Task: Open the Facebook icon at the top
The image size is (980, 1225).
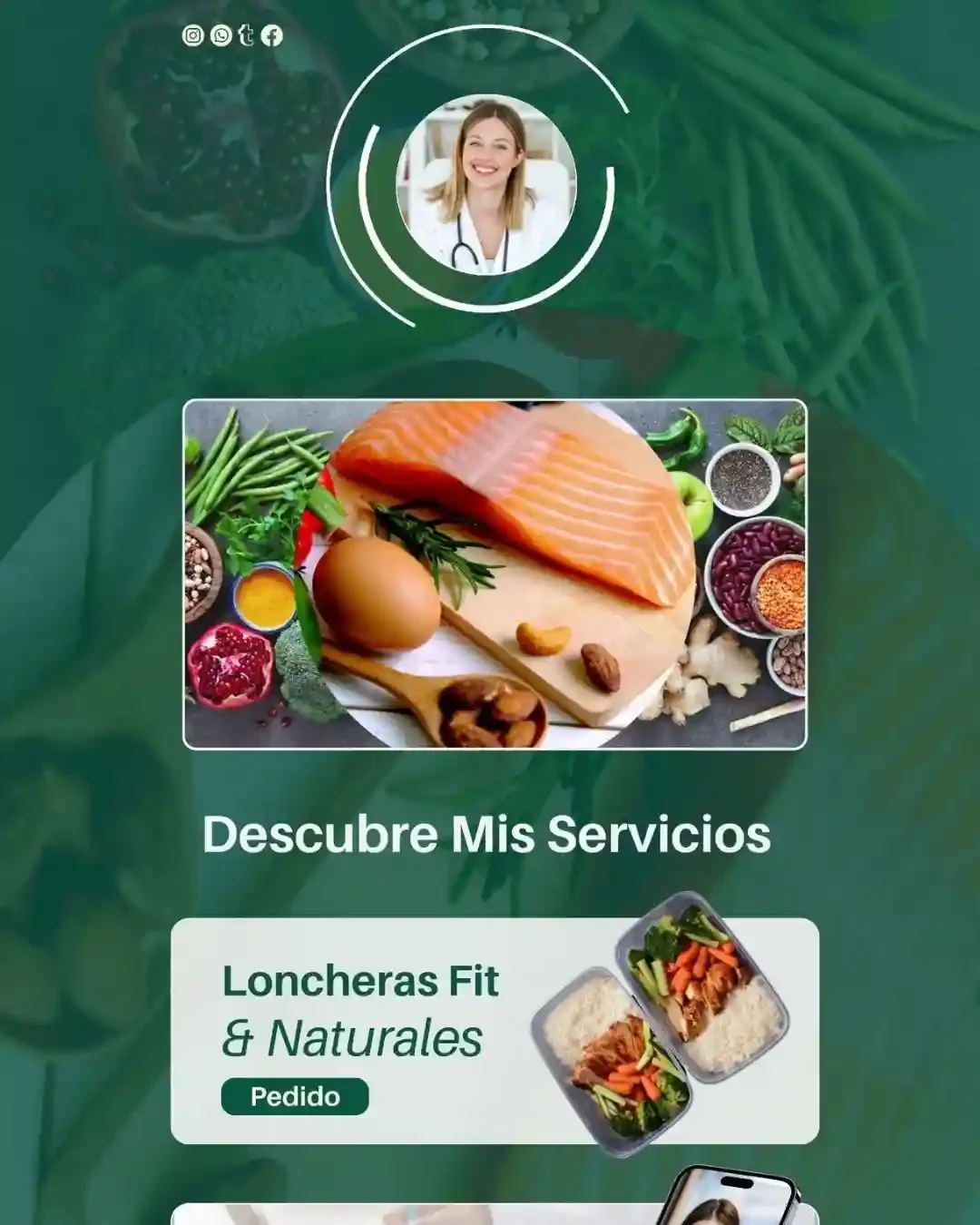Action: coord(272,36)
